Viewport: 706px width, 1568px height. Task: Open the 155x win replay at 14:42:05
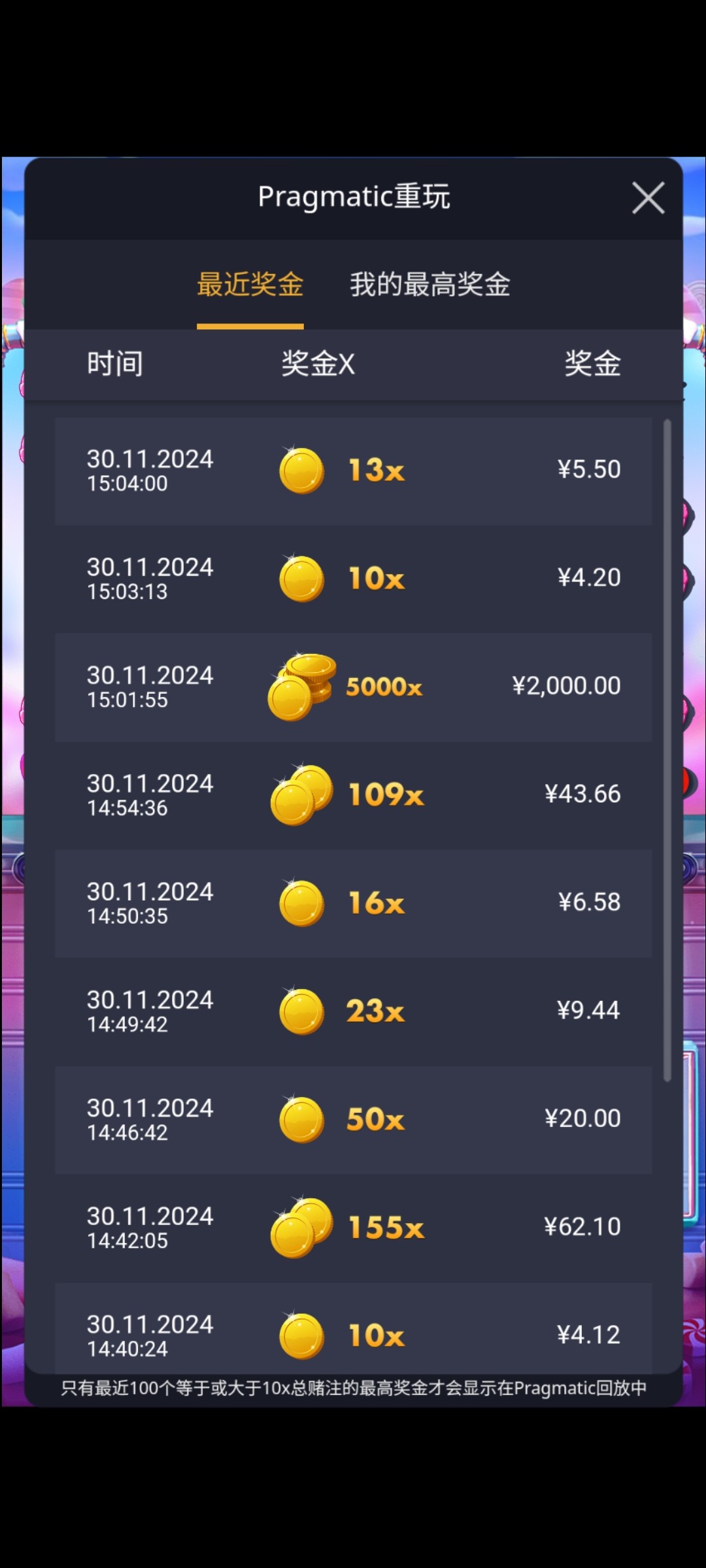[x=354, y=1228]
